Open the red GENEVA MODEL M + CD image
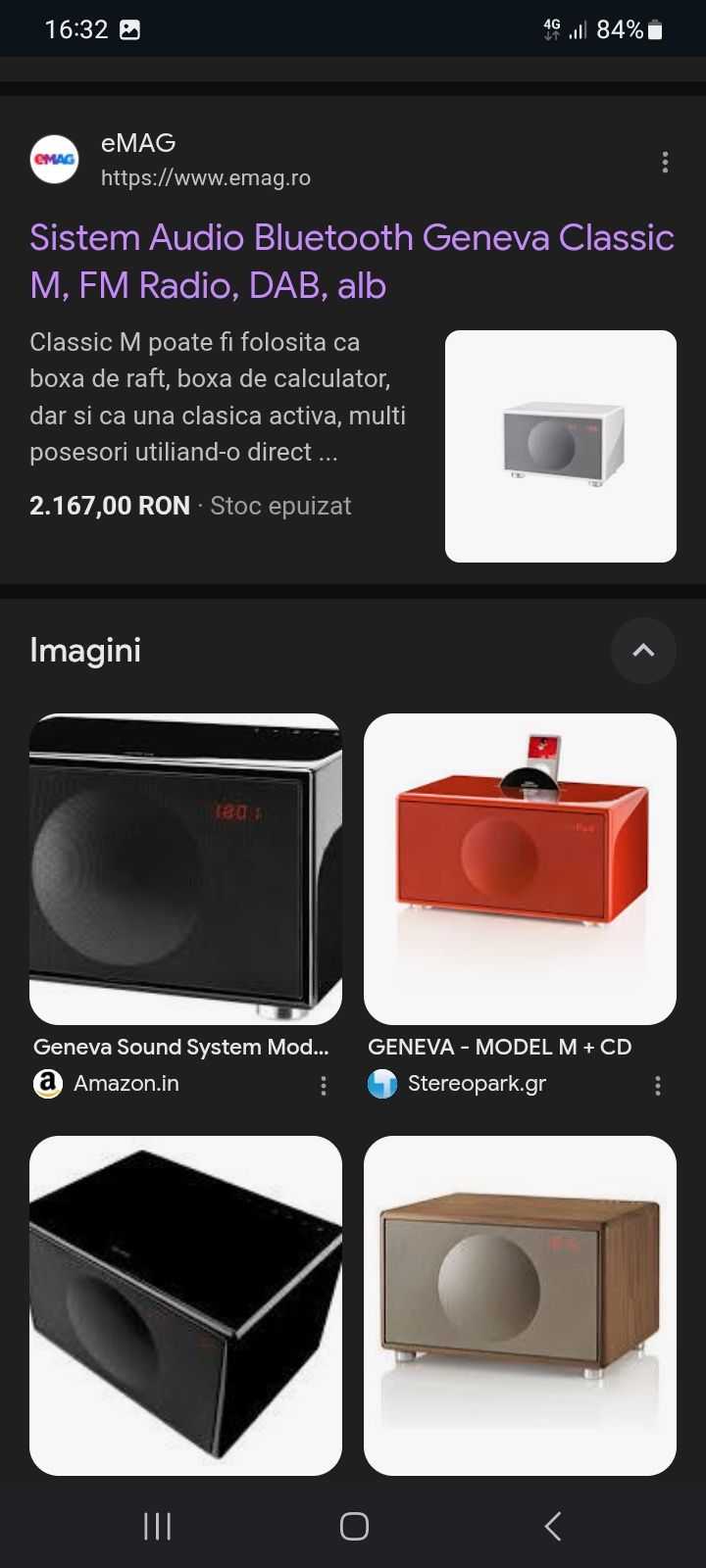706x1568 pixels. [x=520, y=869]
